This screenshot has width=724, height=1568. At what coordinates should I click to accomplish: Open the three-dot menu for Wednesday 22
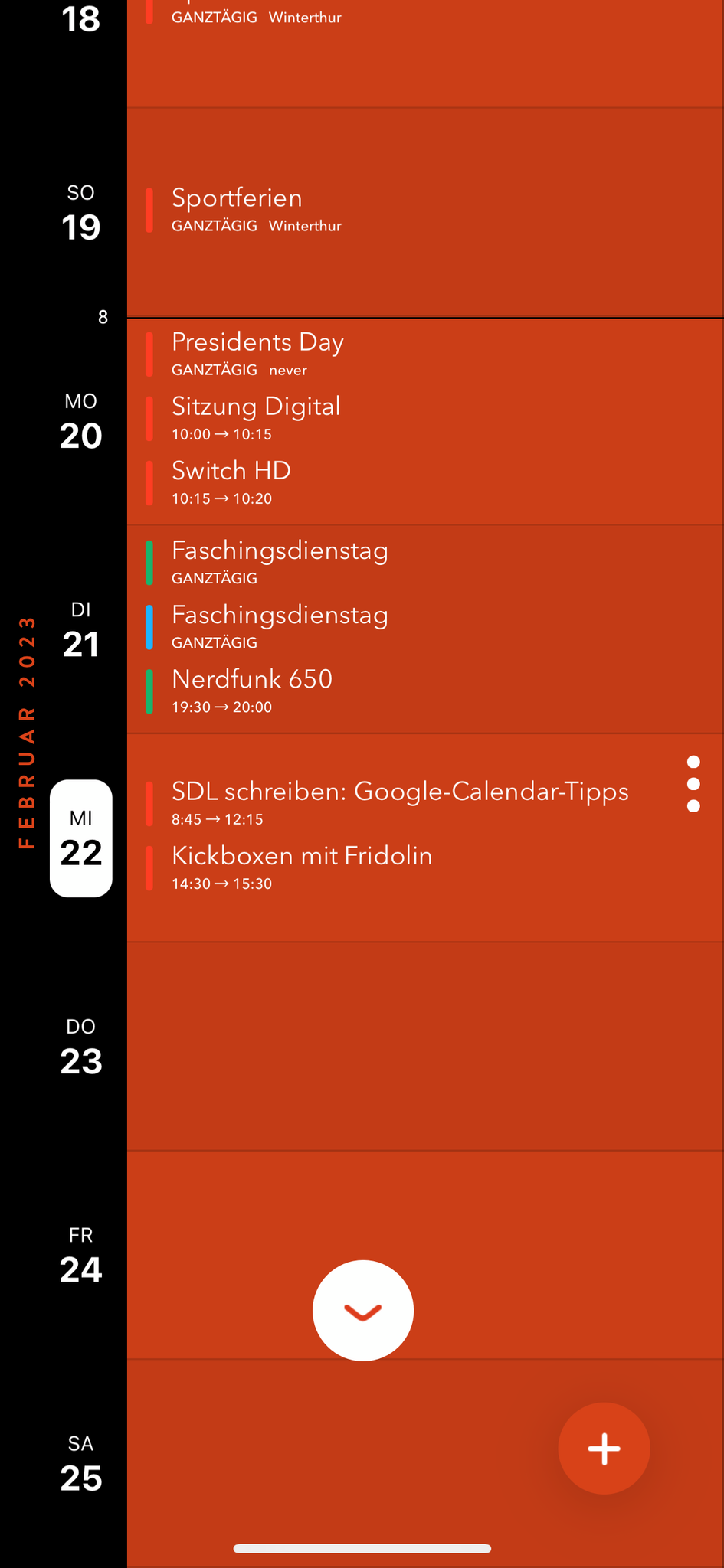tap(693, 784)
